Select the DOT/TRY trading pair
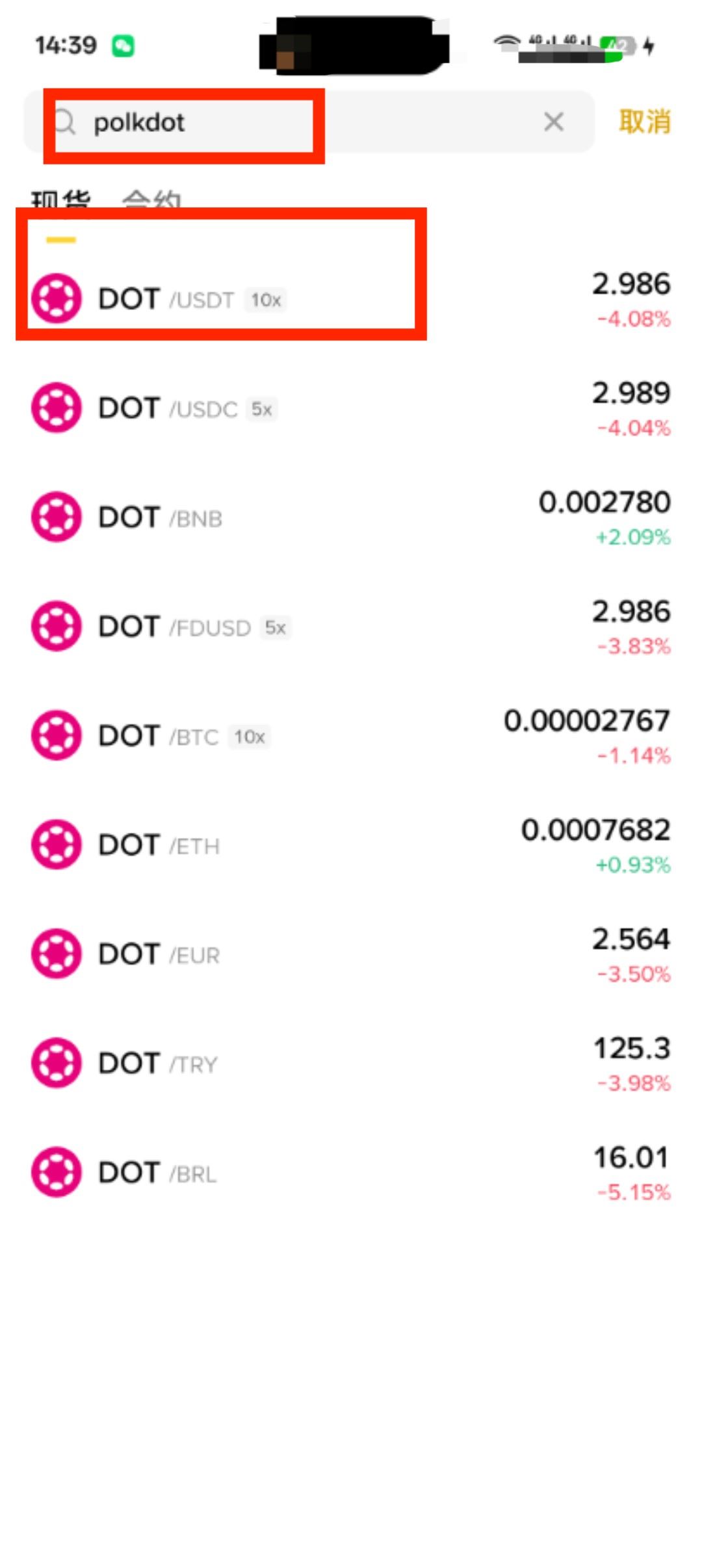This screenshot has width=702, height=1568. tap(156, 1064)
